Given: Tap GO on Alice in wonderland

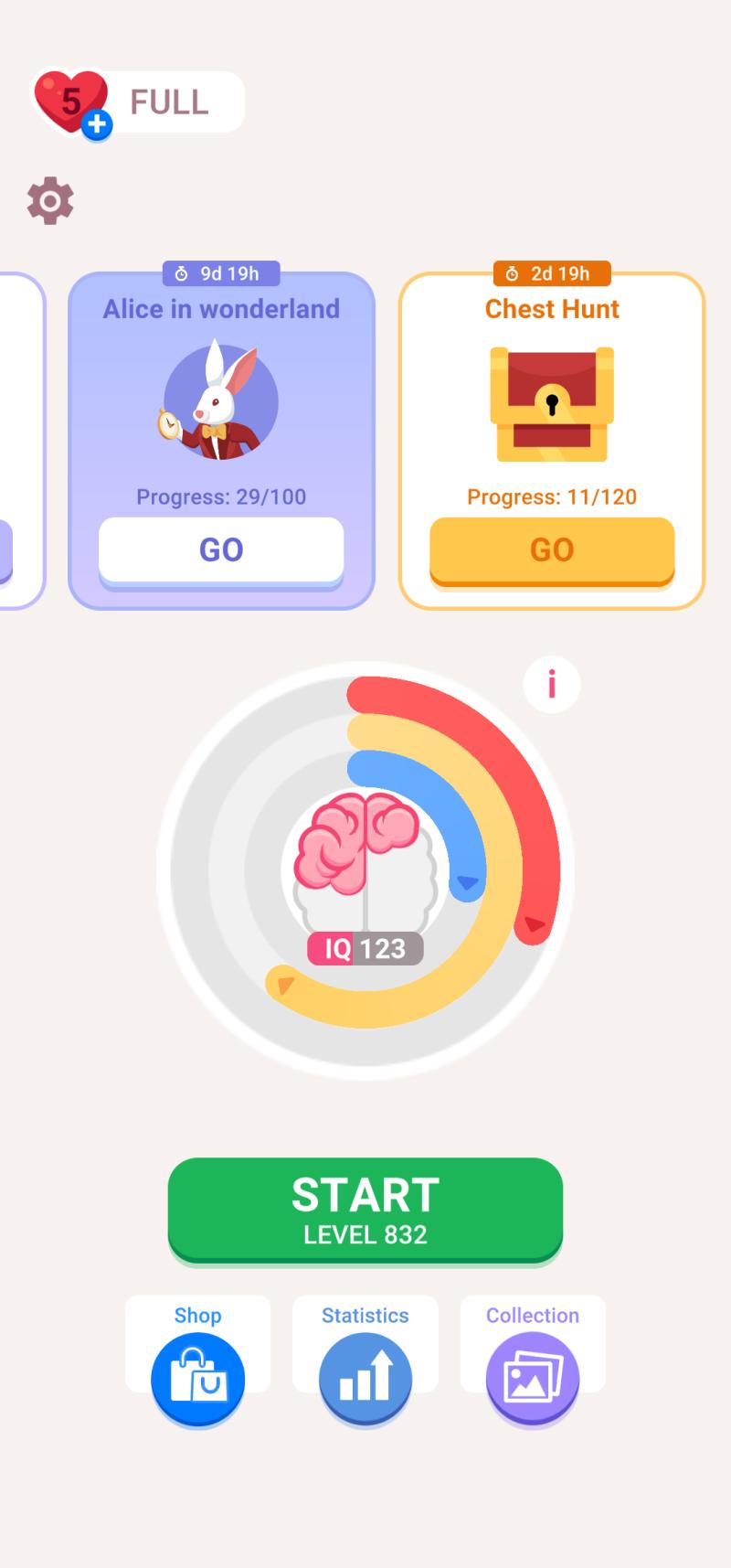Looking at the screenshot, I should coord(221,550).
